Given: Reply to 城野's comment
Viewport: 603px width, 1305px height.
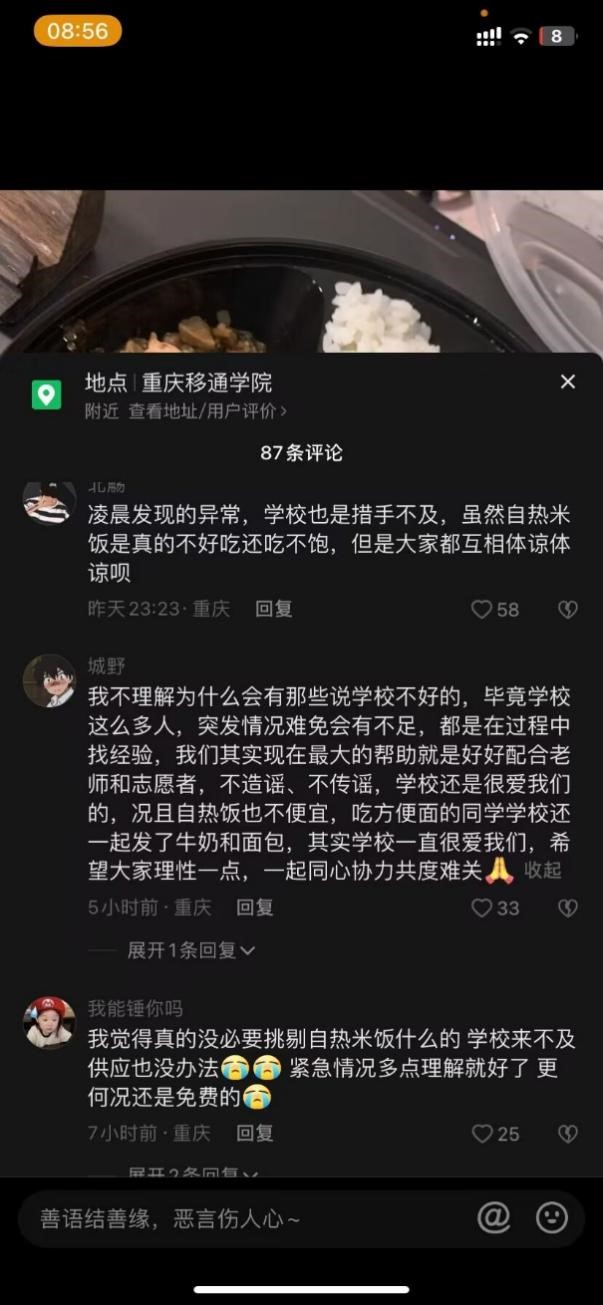Looking at the screenshot, I should (255, 907).
